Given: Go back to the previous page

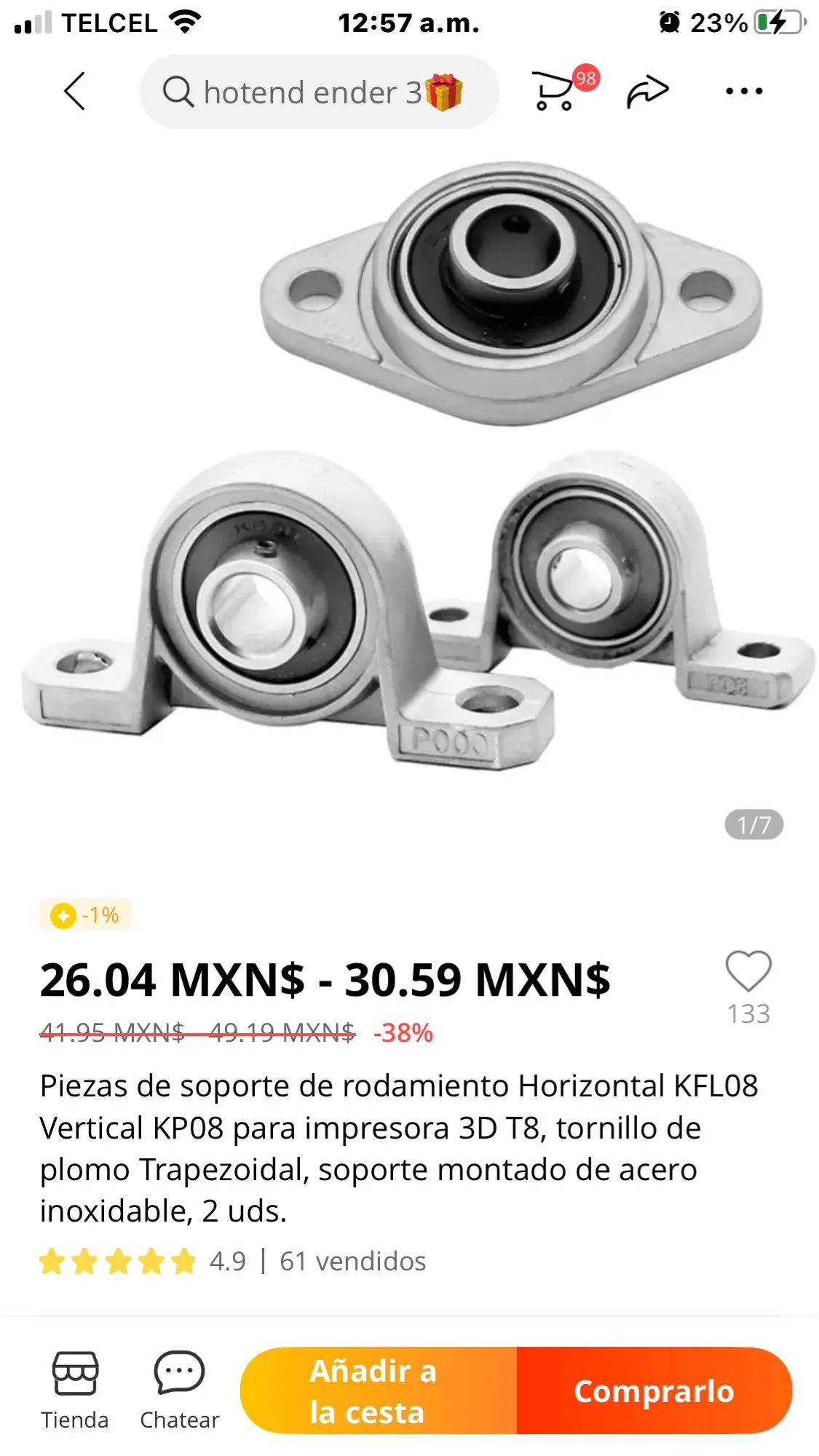Looking at the screenshot, I should 74,92.
